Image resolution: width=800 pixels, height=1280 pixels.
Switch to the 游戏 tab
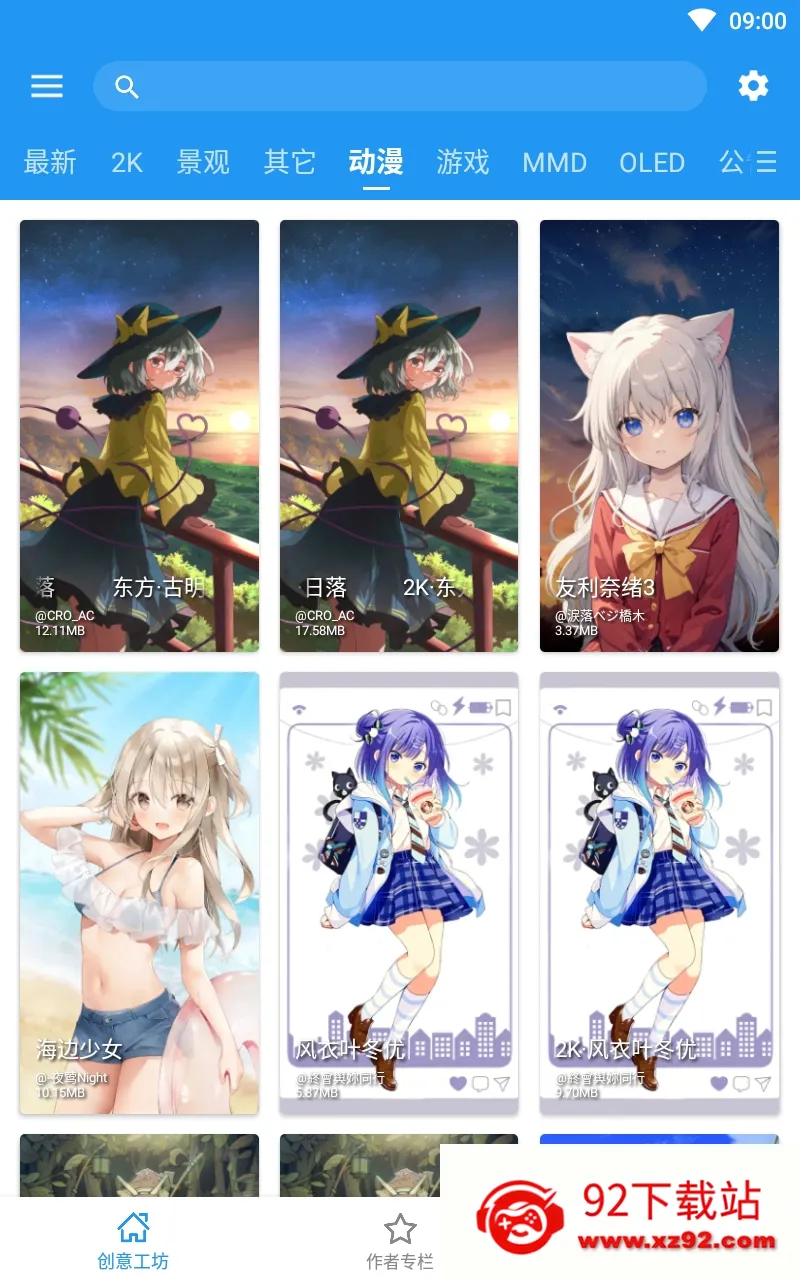click(x=463, y=162)
